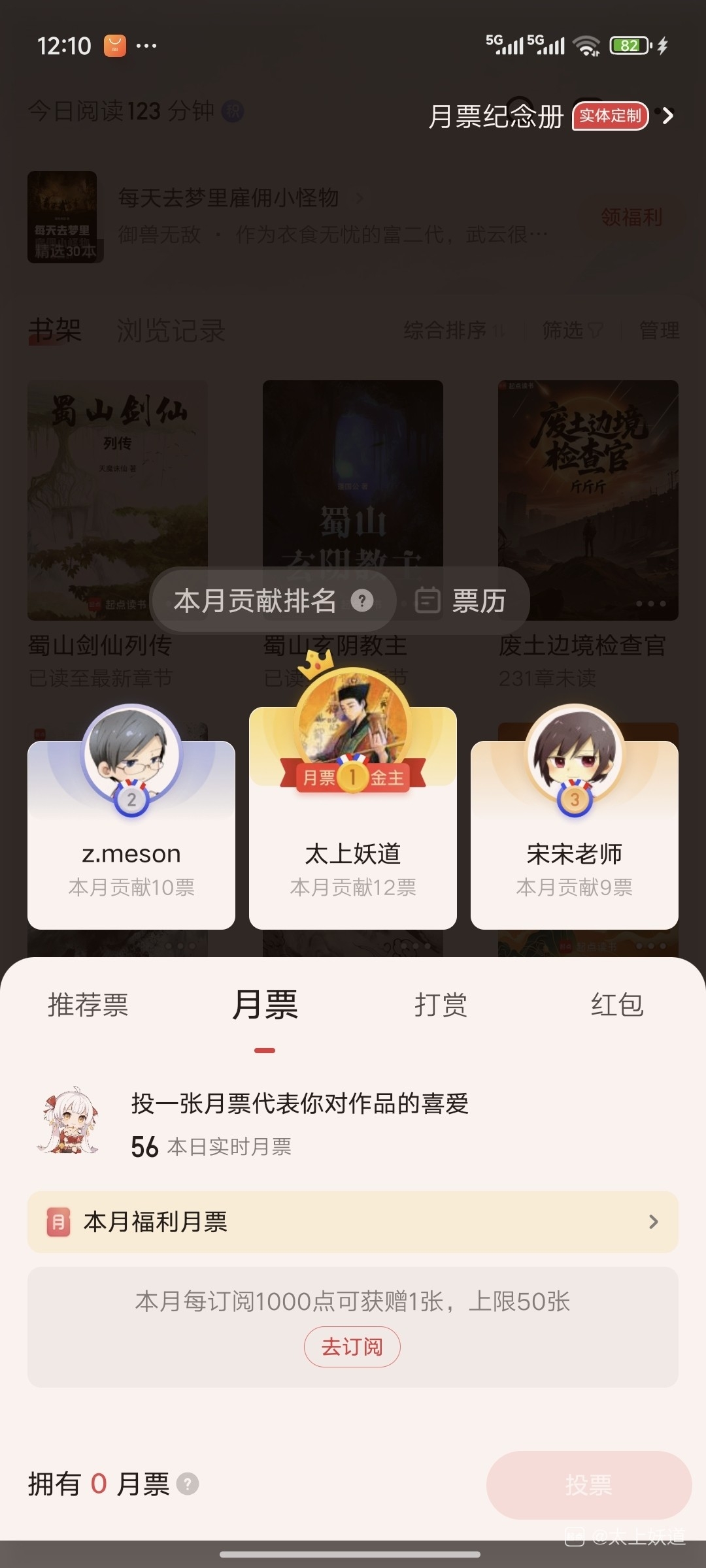The height and width of the screenshot is (1568, 706).
Task: Open help icon next to 拥有0月票
Action: point(188,1484)
